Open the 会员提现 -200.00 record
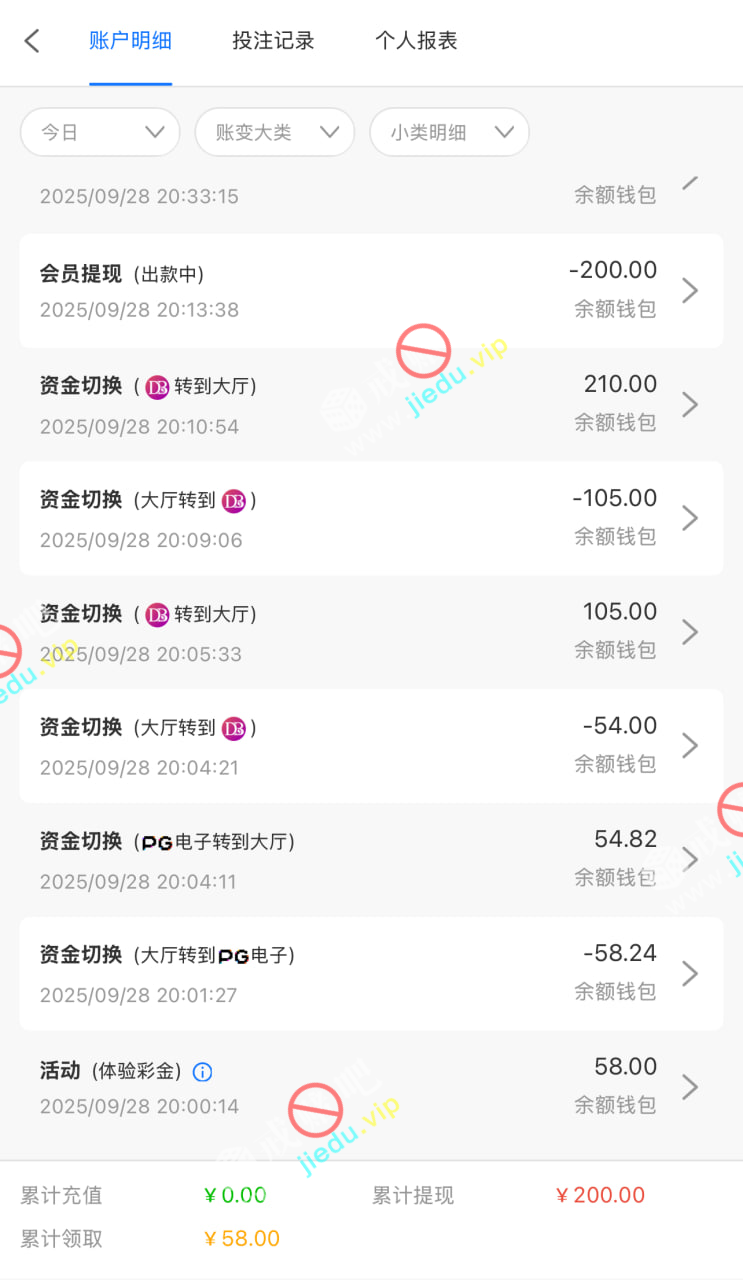 (x=371, y=291)
